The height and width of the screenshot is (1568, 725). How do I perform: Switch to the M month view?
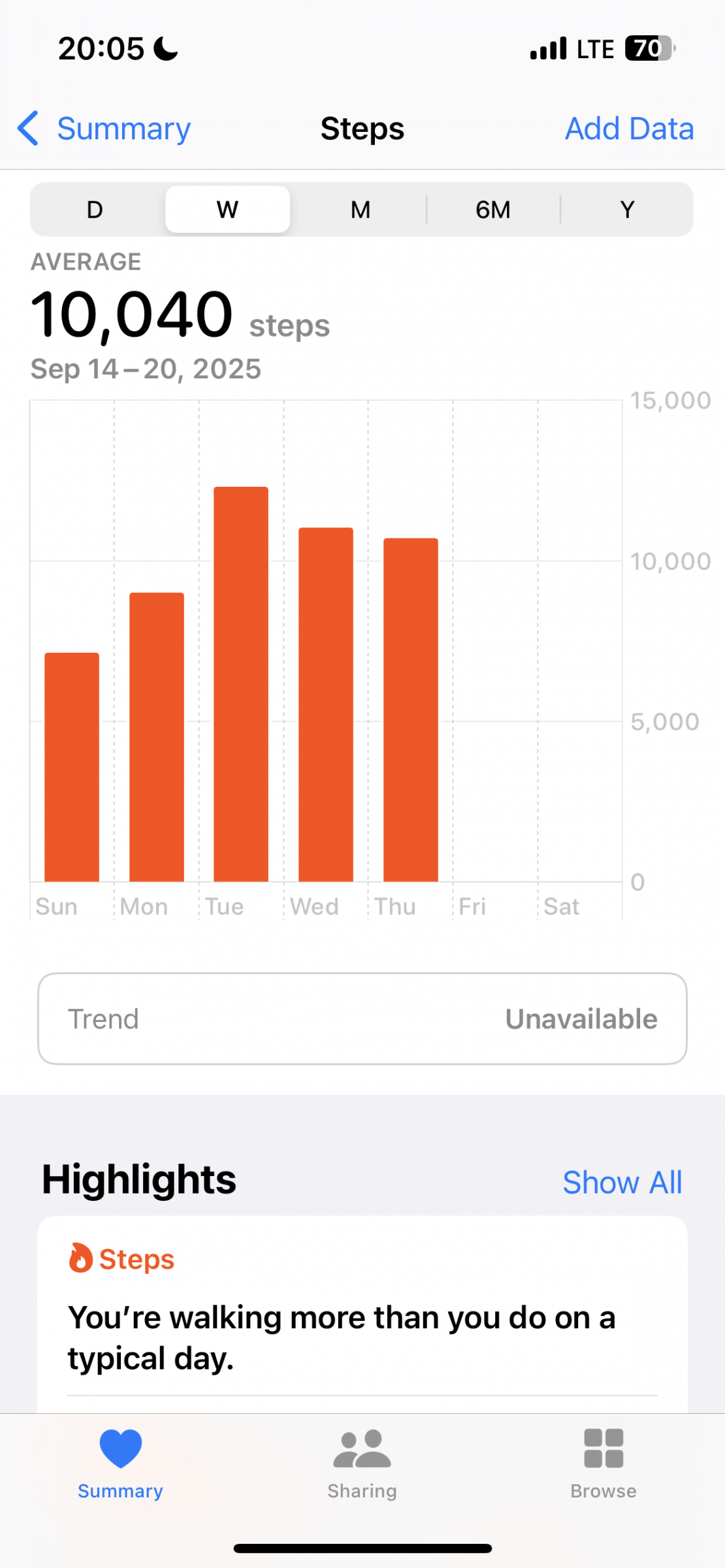[361, 210]
